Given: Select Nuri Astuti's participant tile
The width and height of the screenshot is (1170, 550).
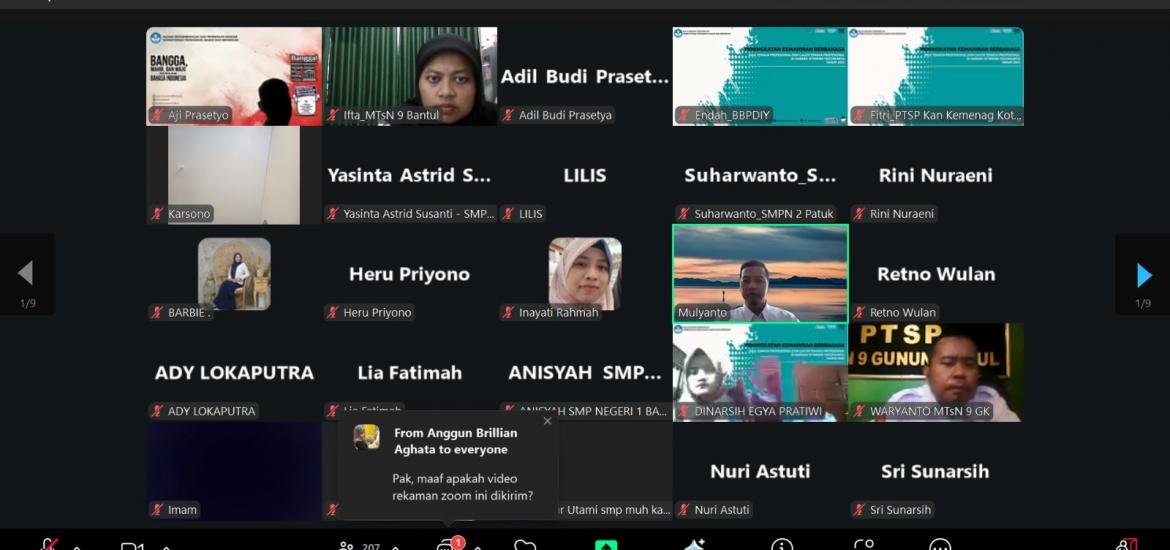Looking at the screenshot, I should [x=760, y=470].
